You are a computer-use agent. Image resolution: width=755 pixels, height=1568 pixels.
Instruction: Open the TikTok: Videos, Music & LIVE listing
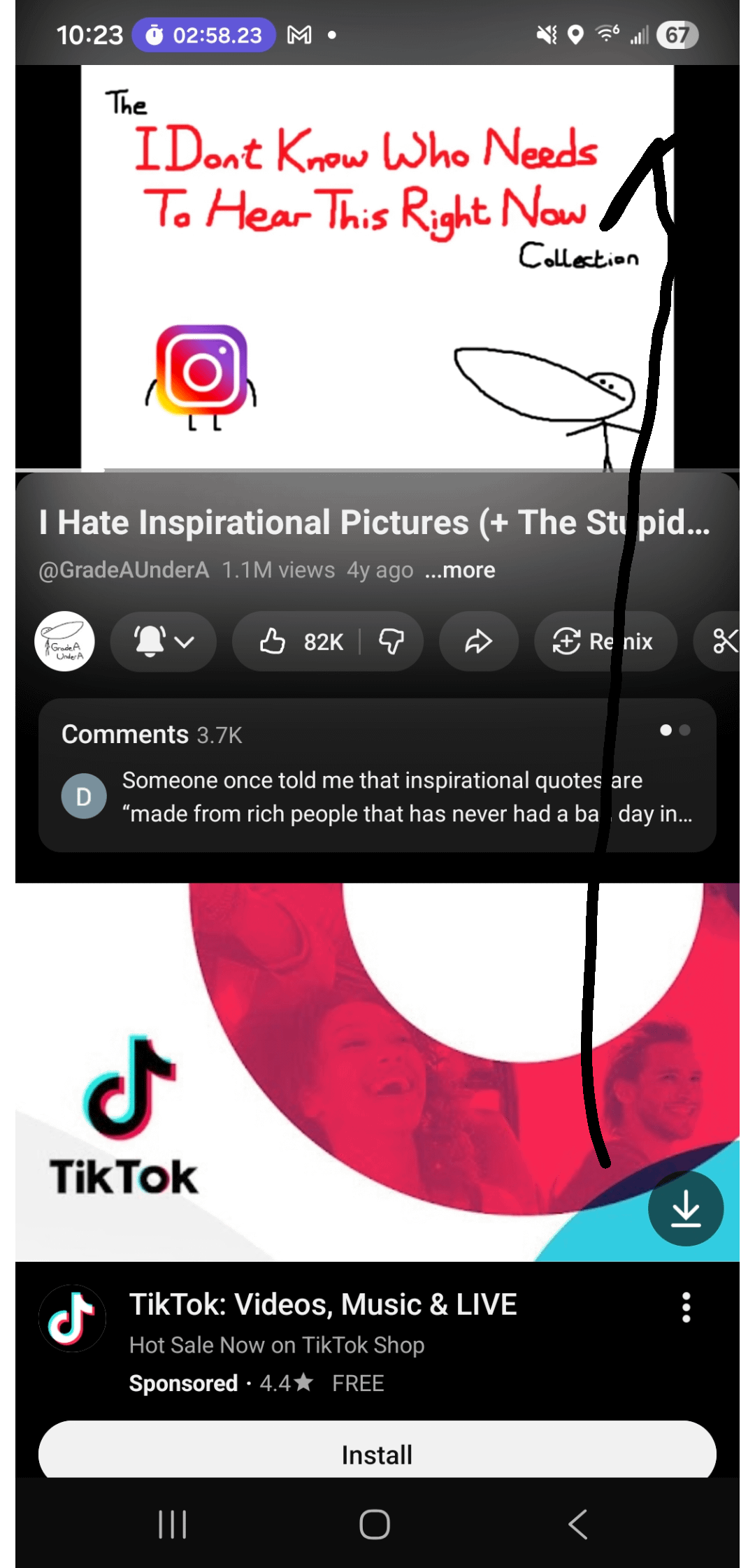(323, 1304)
